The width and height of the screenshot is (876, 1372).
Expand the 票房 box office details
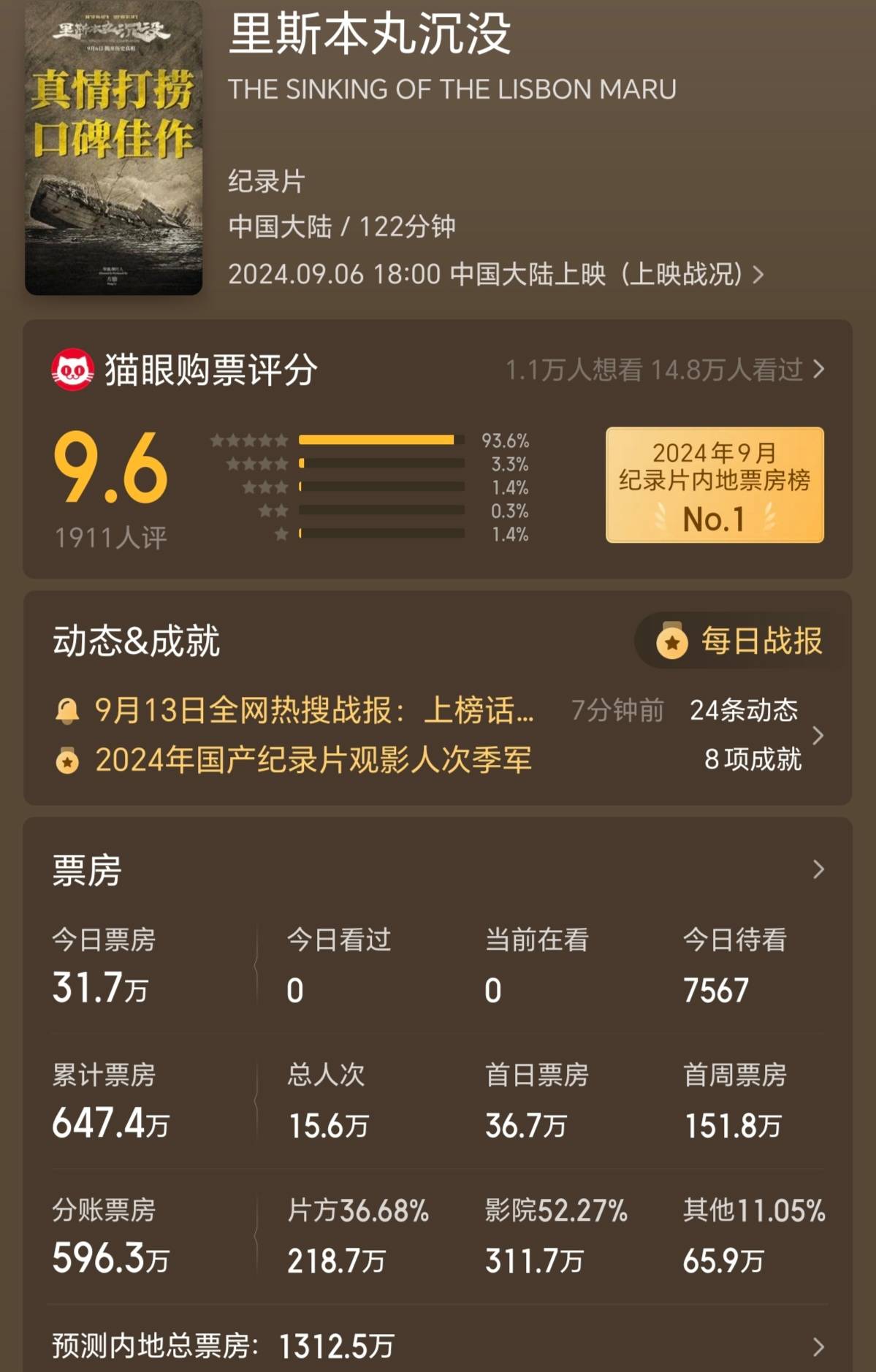point(818,869)
